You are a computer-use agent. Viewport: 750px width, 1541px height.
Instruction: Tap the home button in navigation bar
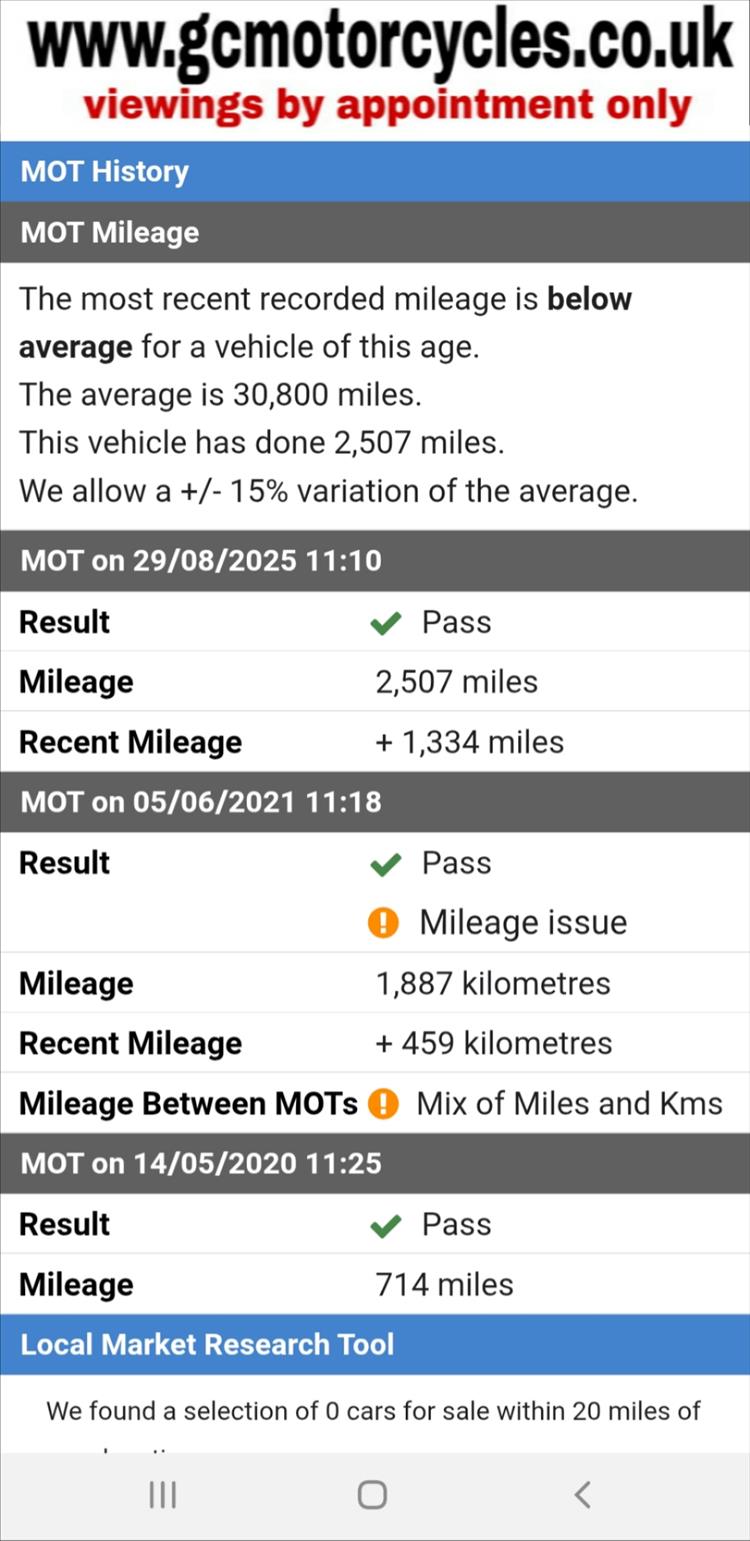coord(372,1495)
